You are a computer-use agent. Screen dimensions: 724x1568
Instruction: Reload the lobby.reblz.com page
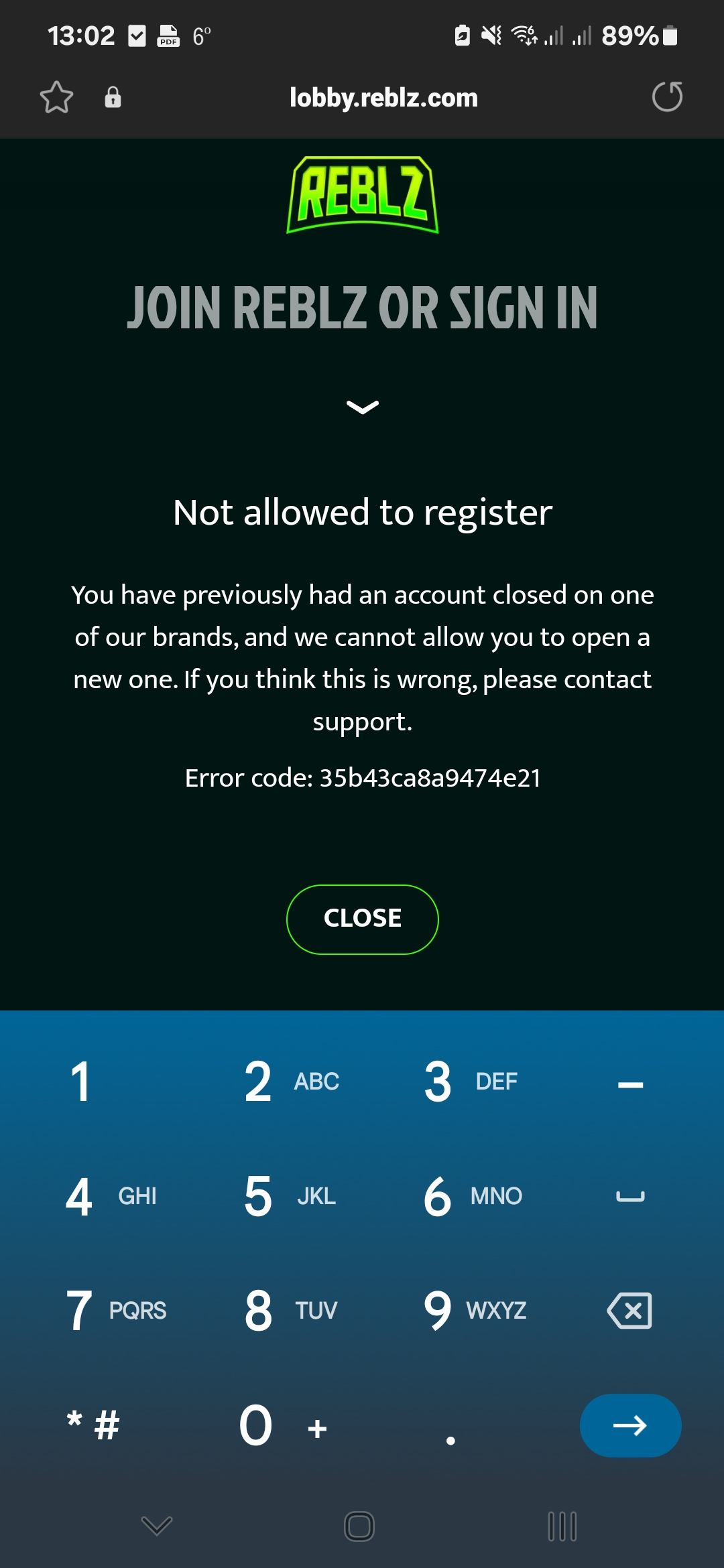tap(666, 97)
